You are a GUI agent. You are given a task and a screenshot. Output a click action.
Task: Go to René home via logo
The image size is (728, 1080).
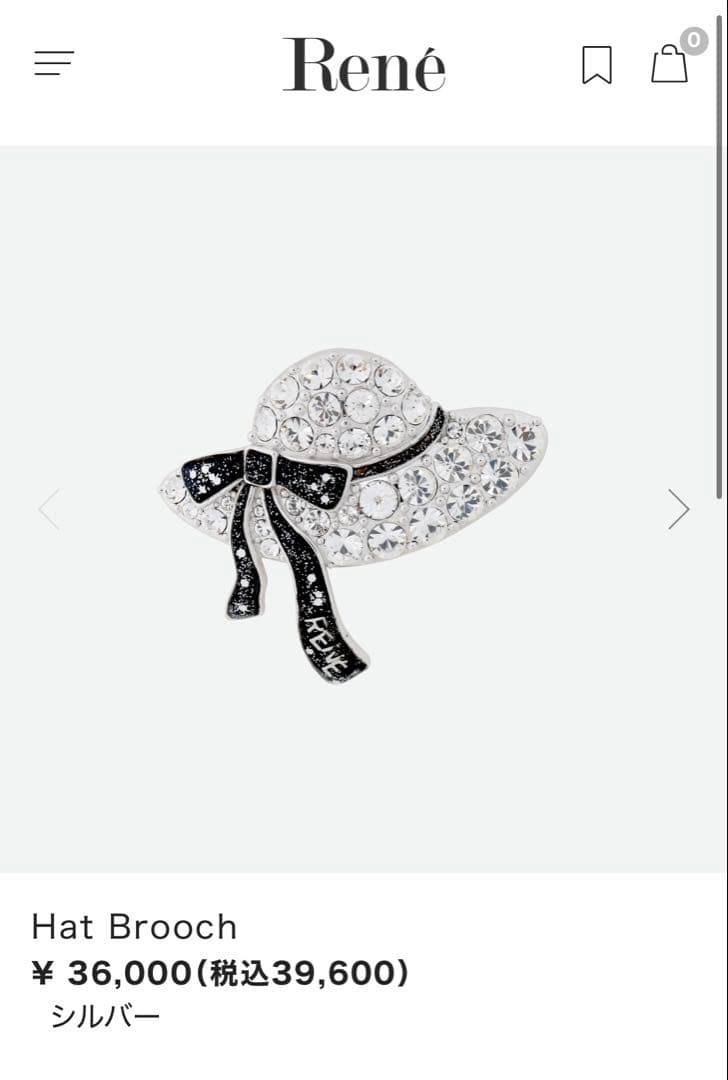click(364, 65)
